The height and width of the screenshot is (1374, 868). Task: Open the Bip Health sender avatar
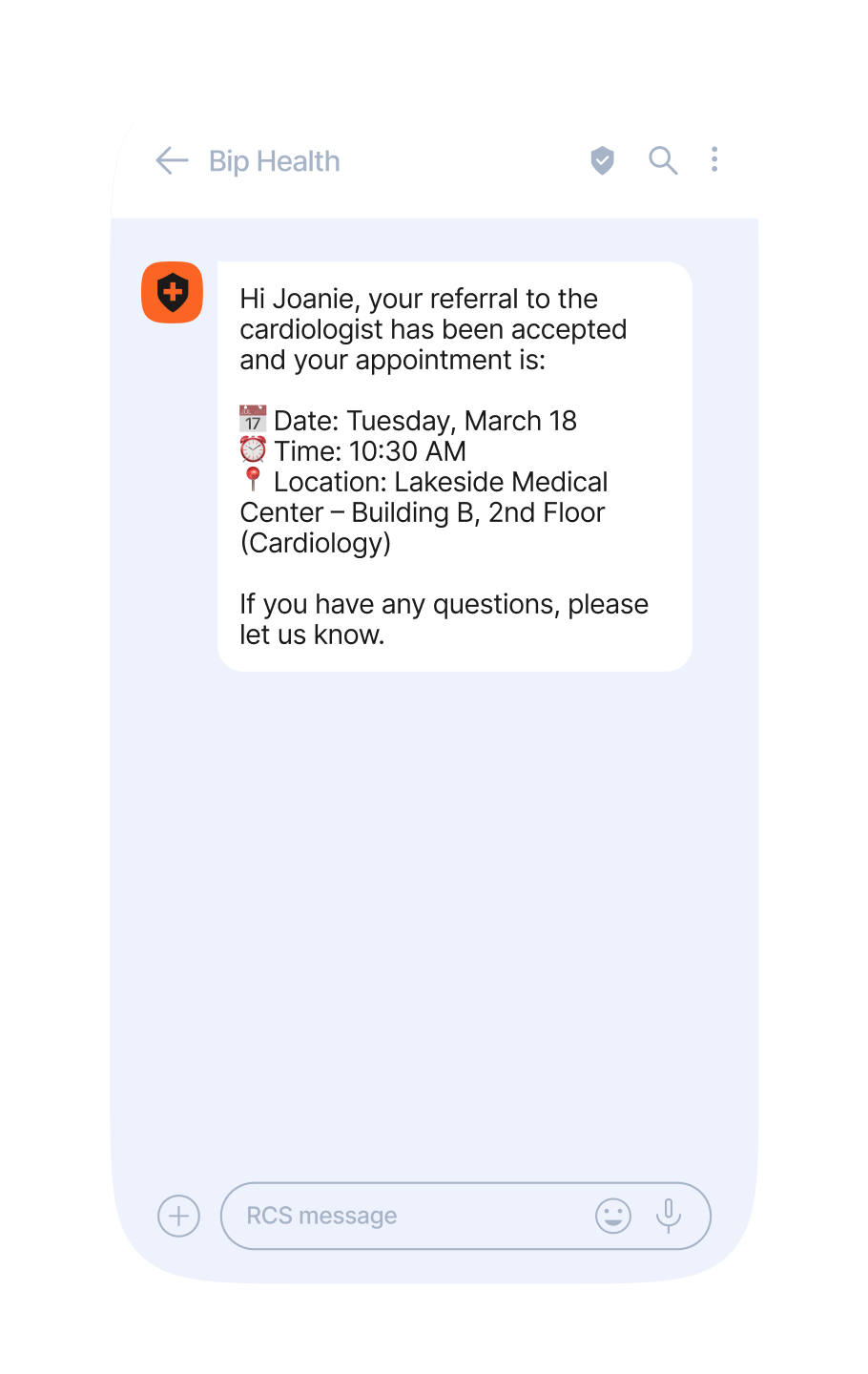[173, 292]
